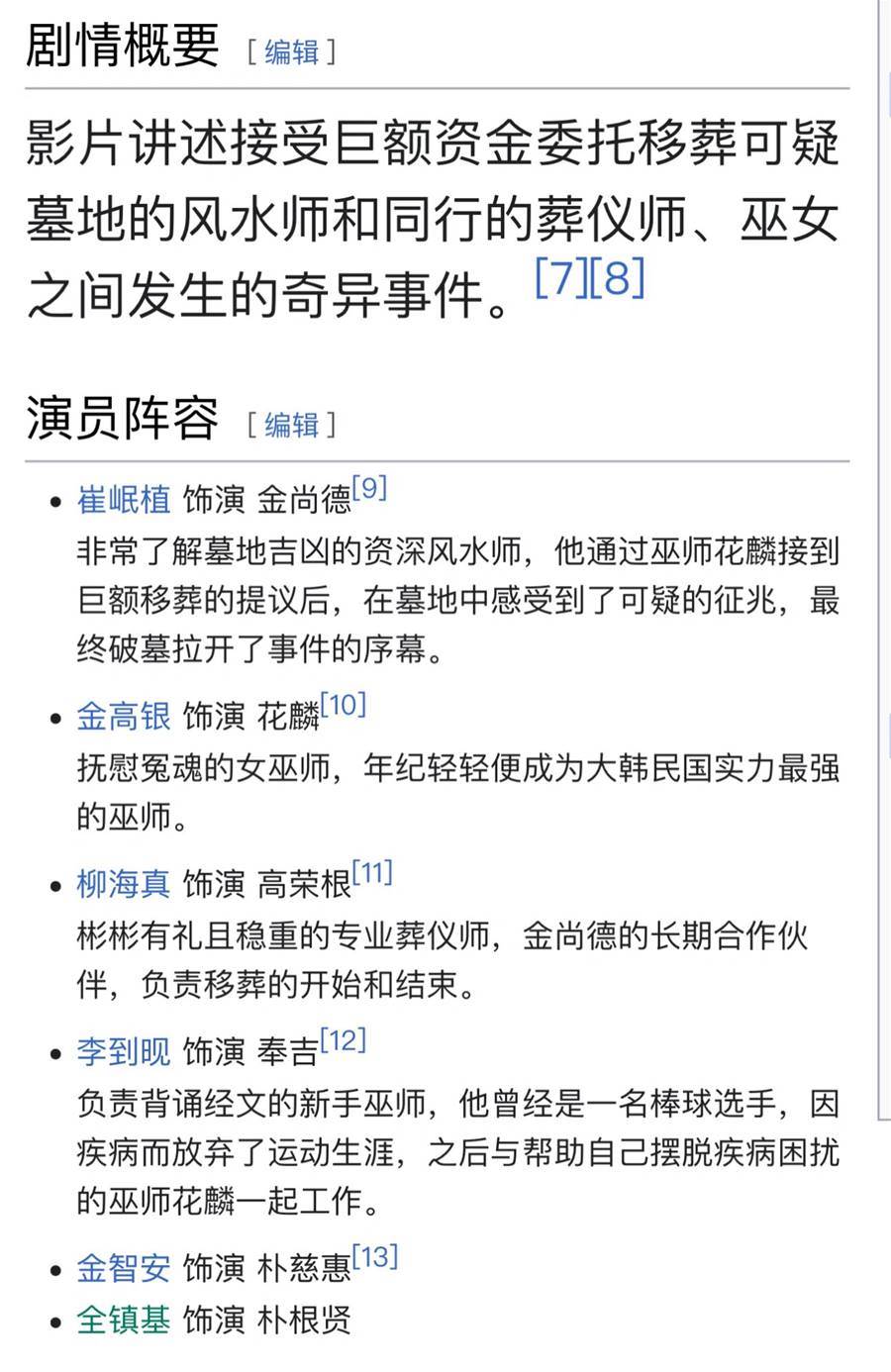Screen dimensions: 891x1372
Task: View reference 9 next to 金尚德
Action: point(369,489)
